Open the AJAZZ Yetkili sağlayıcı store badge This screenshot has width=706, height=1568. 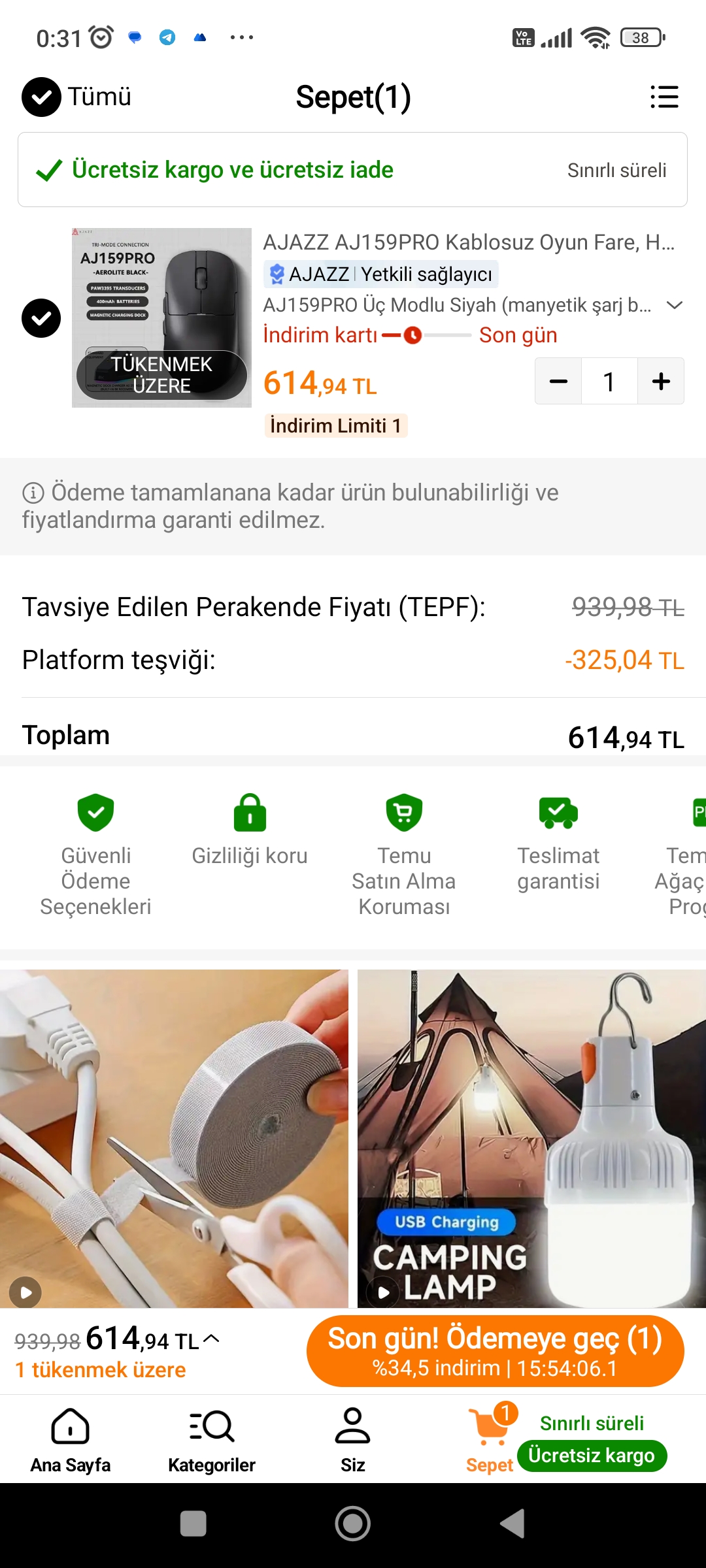[x=380, y=274]
